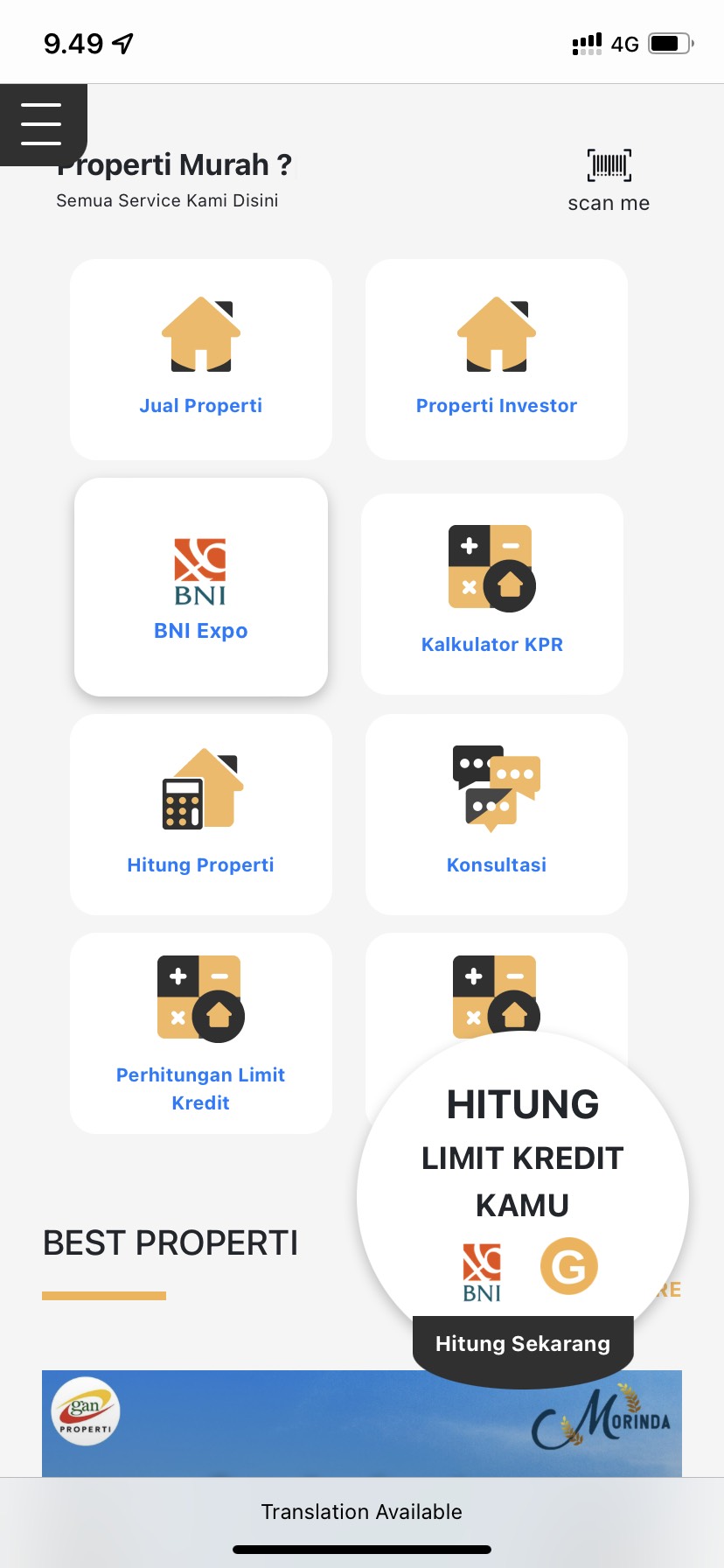Launch the Kalkulator KPR tile
Image resolution: width=724 pixels, height=1568 pixels.
pos(492,594)
